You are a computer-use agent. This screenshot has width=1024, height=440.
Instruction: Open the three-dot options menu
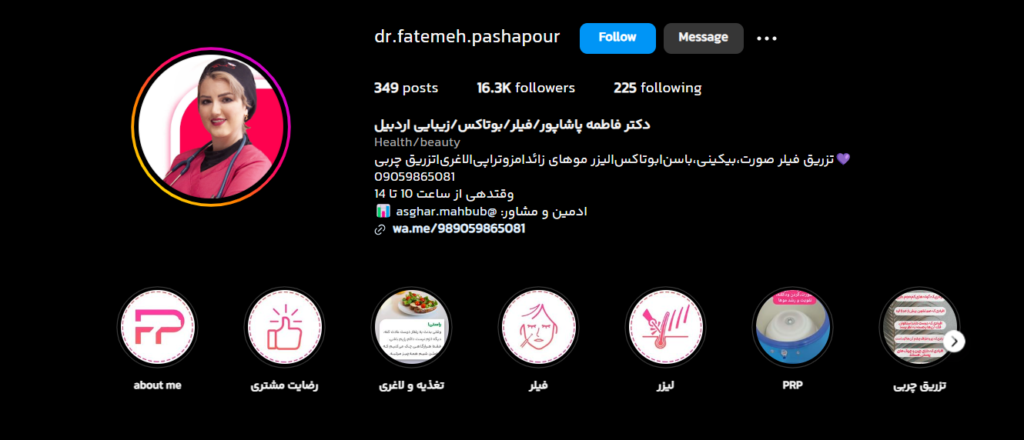(x=767, y=38)
